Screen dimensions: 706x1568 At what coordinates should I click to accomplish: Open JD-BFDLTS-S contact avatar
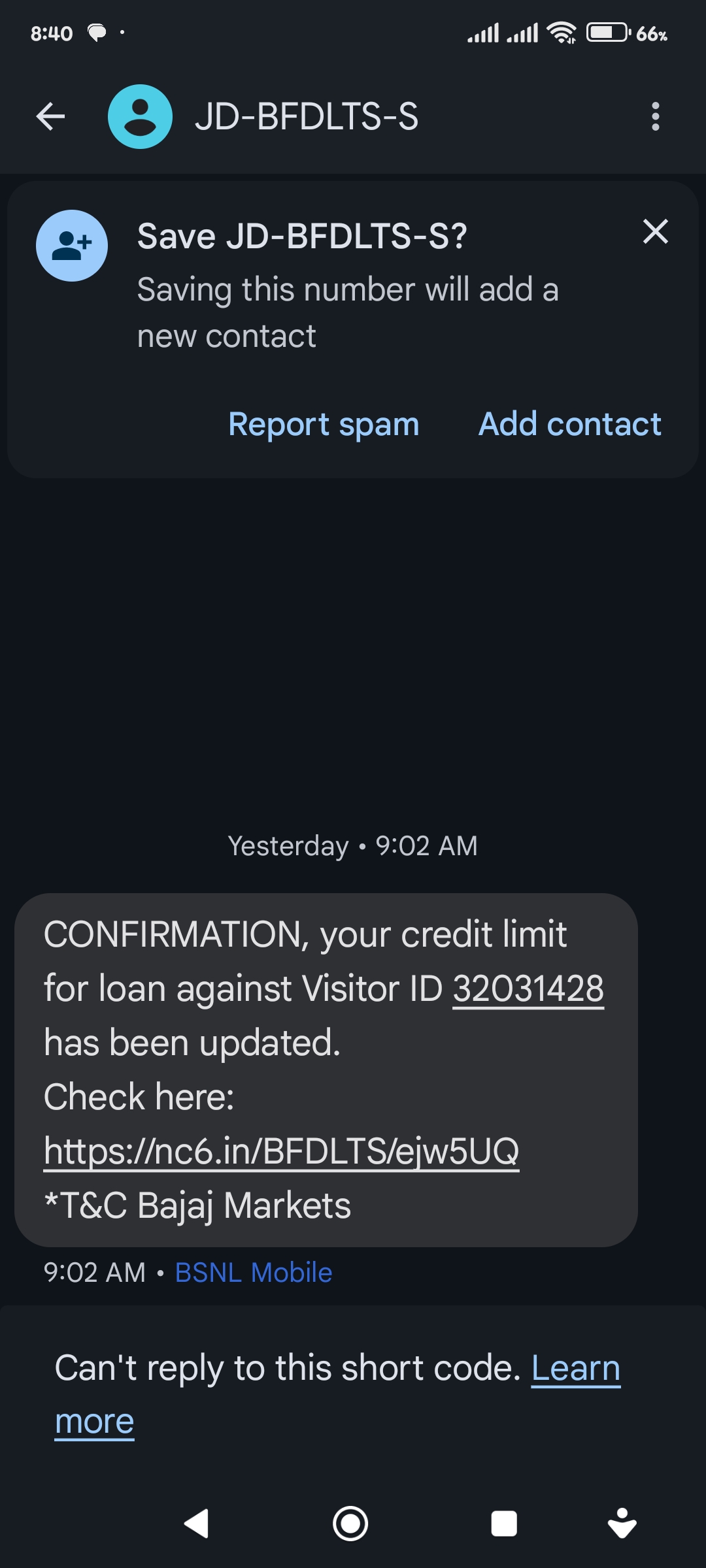140,117
